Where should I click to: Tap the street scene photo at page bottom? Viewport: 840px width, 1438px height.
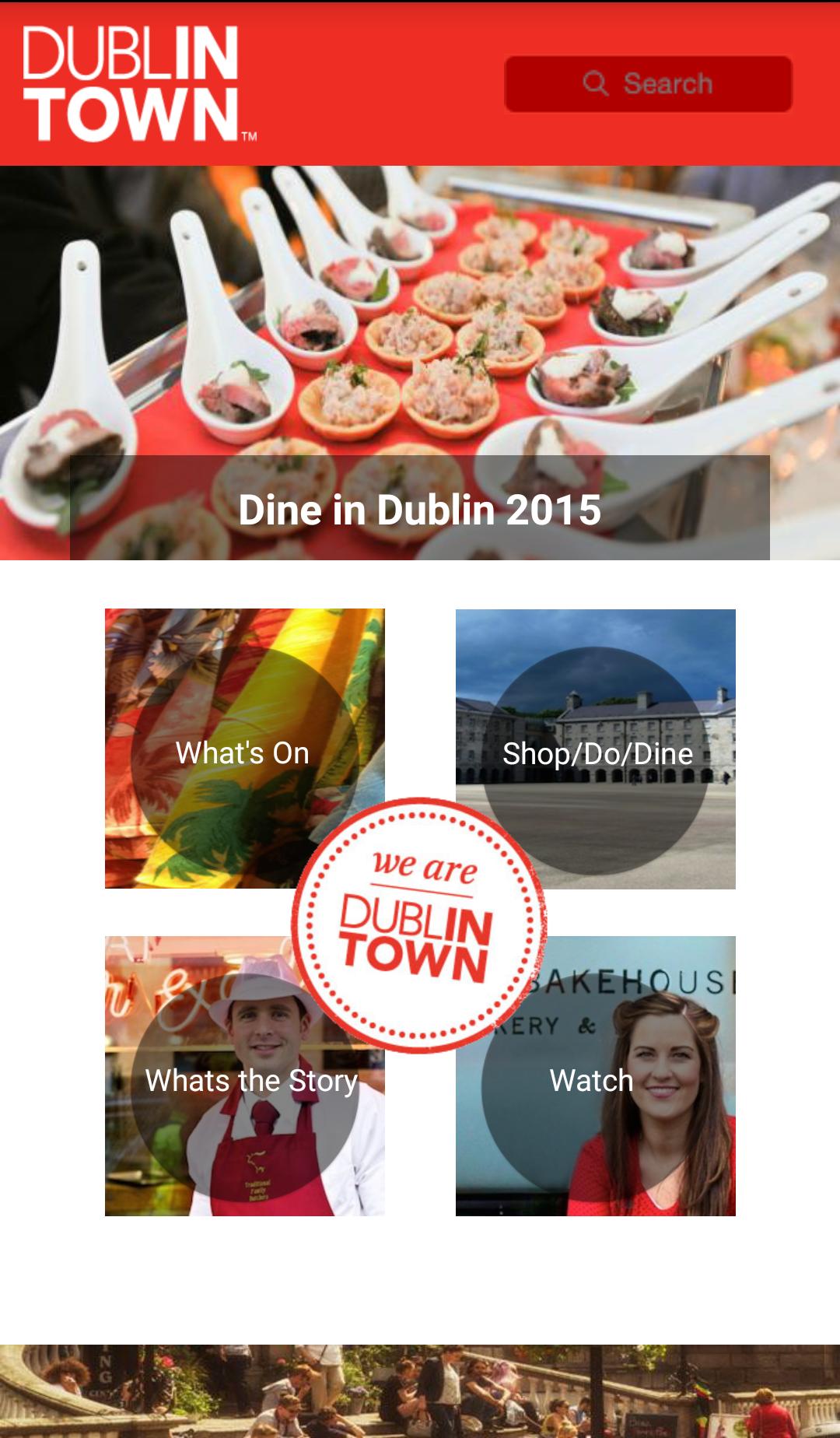(420, 1393)
